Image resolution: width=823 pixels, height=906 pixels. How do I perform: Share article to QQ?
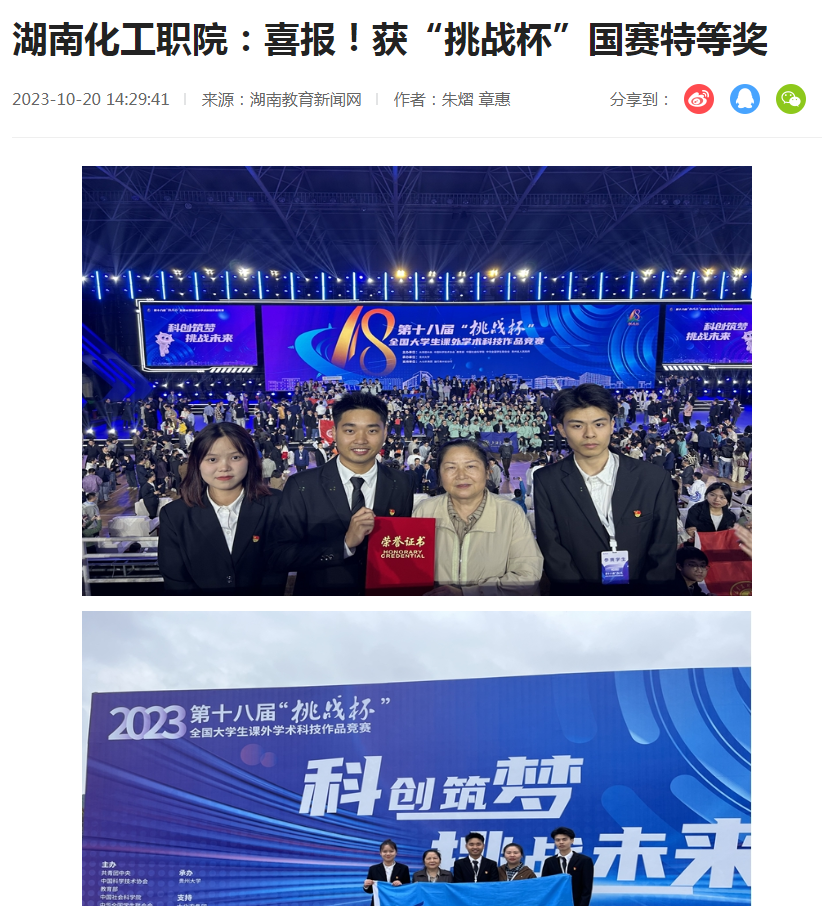click(x=745, y=99)
